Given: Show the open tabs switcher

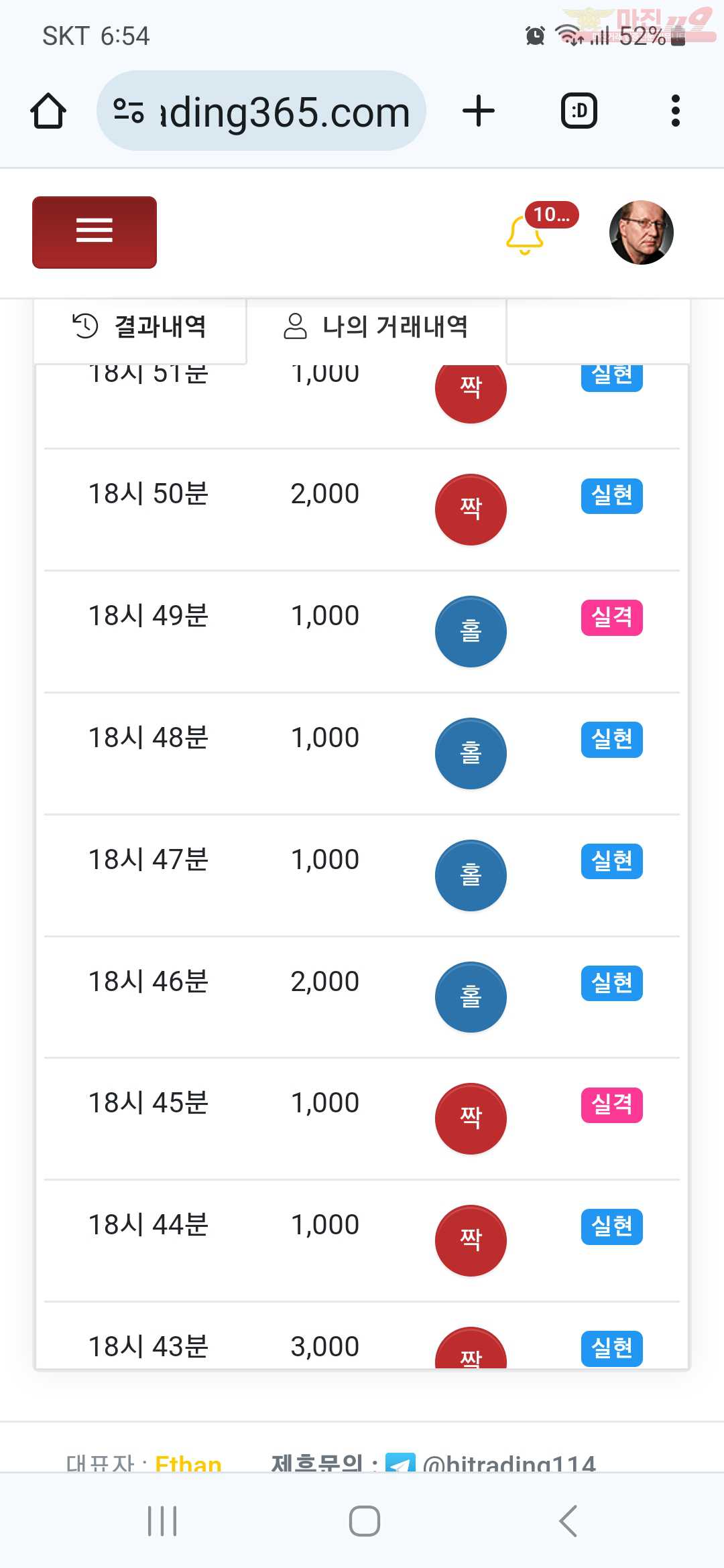Looking at the screenshot, I should coord(579,111).
